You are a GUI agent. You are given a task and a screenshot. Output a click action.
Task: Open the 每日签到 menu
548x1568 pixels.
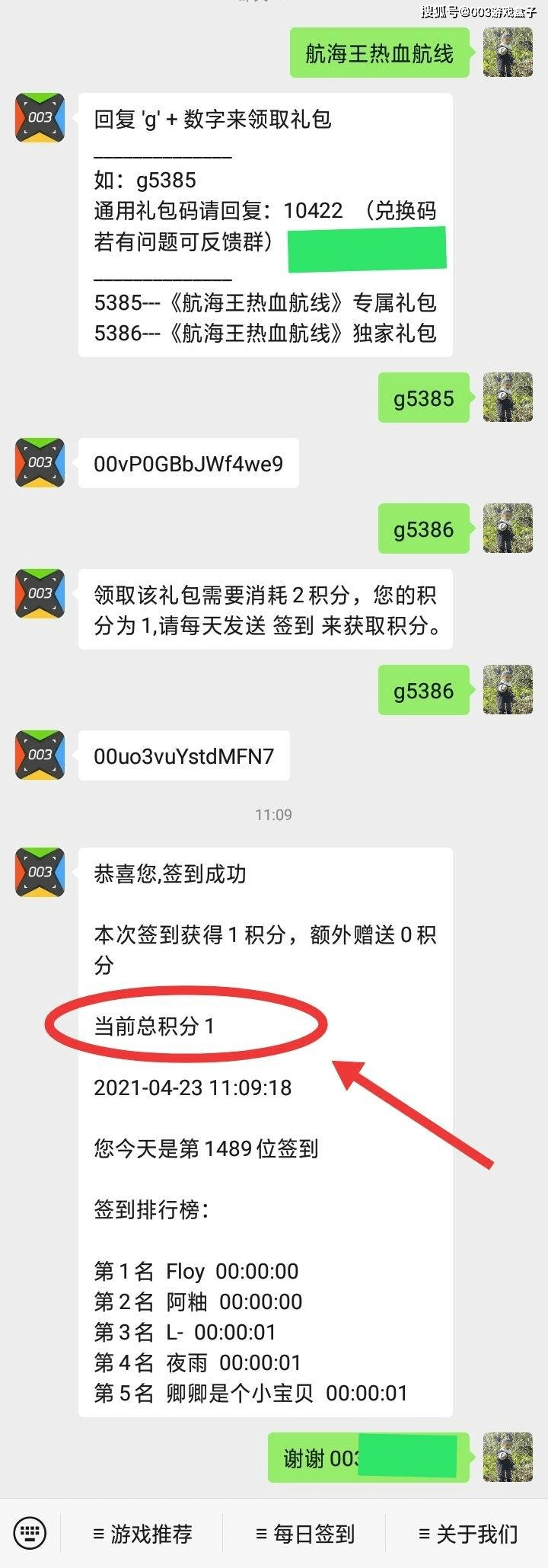point(305,1533)
